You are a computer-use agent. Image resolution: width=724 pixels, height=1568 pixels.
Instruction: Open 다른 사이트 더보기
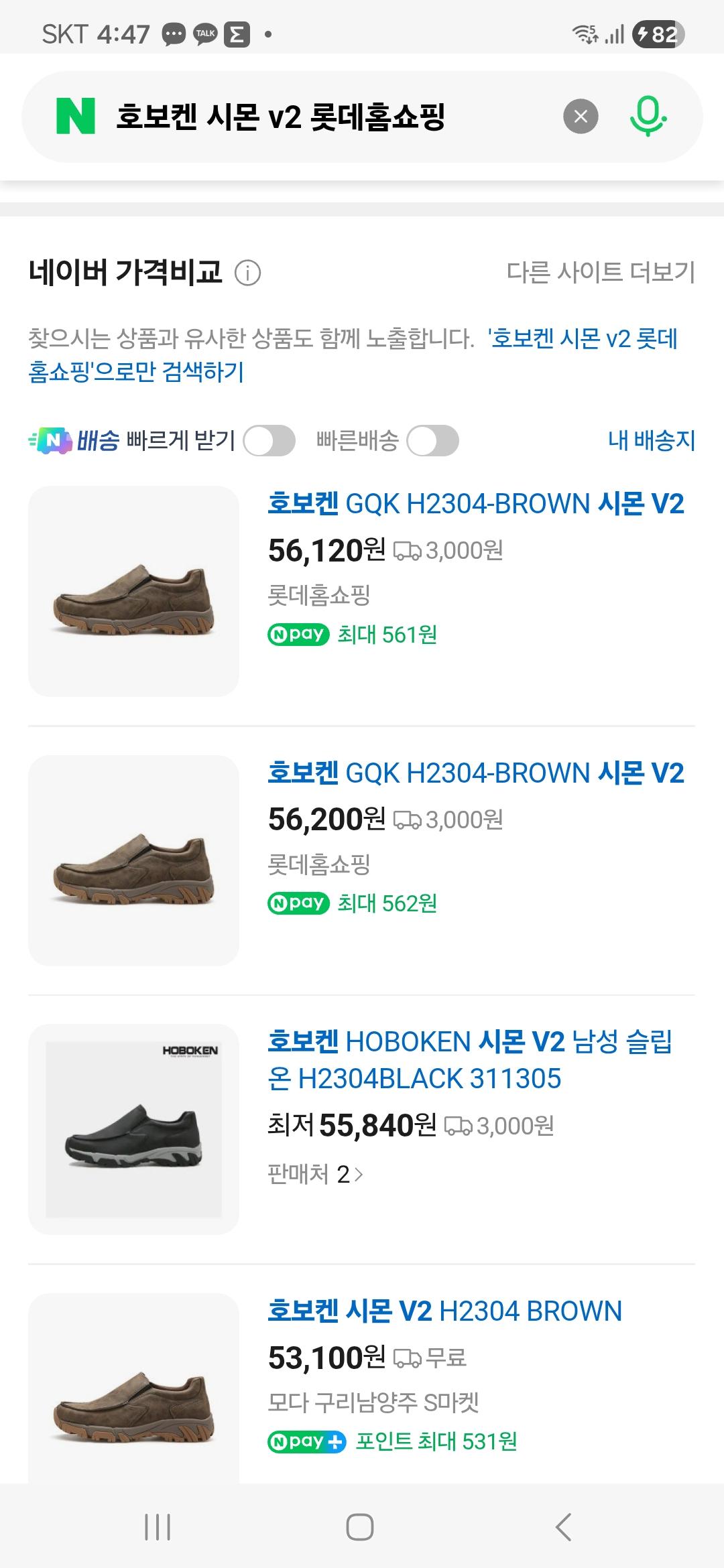coord(601,272)
